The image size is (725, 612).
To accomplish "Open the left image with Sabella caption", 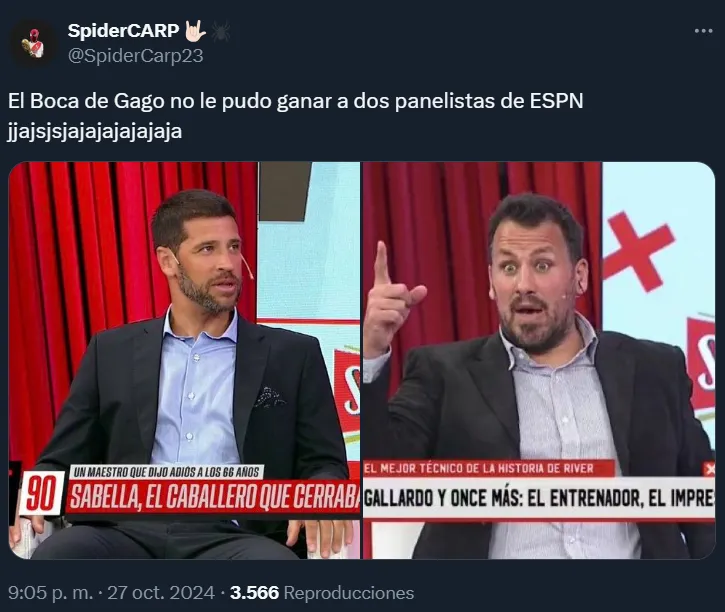I will [185, 360].
